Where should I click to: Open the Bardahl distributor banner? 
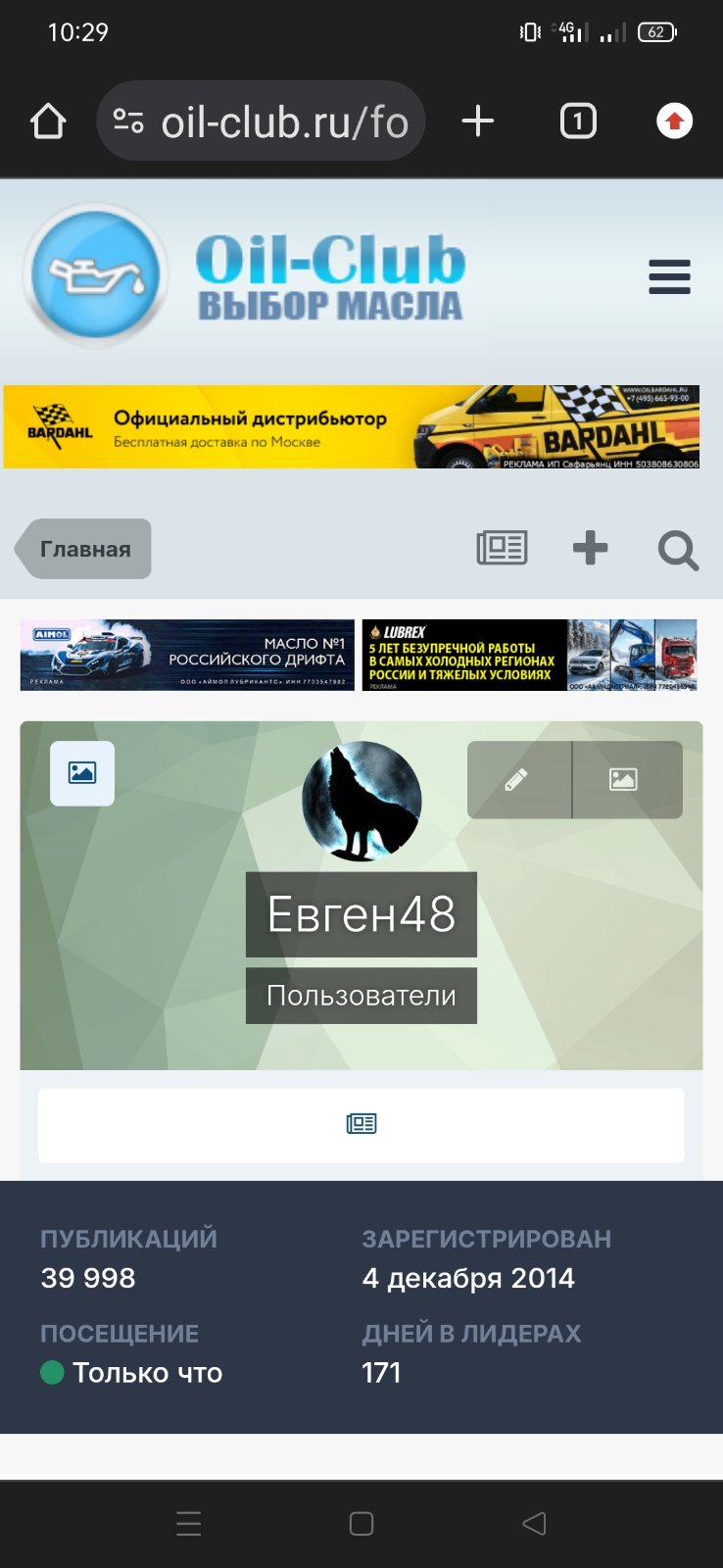click(352, 427)
